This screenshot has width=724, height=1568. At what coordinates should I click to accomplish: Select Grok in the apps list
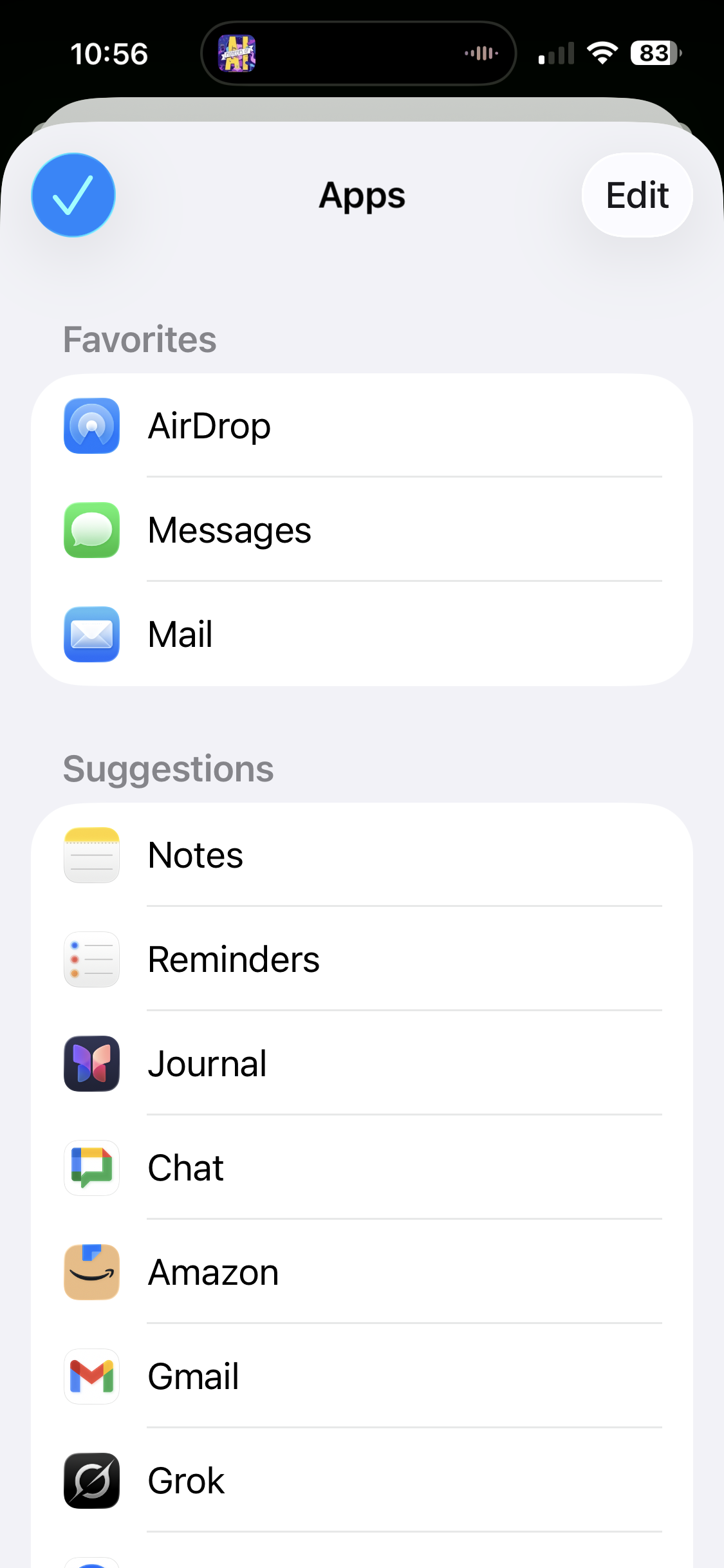tap(362, 1480)
